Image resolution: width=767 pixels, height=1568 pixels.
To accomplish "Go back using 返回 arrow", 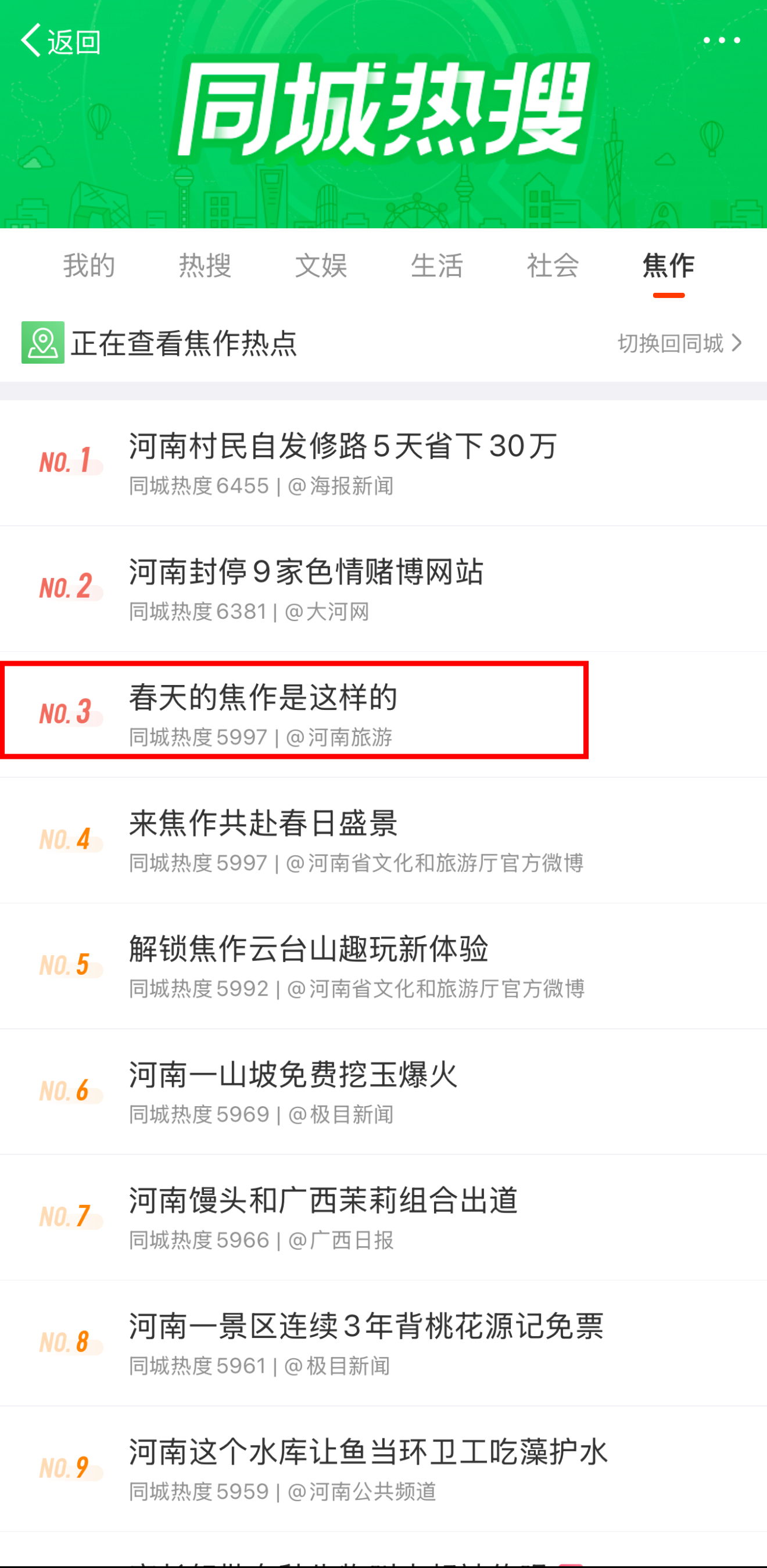I will [60, 41].
